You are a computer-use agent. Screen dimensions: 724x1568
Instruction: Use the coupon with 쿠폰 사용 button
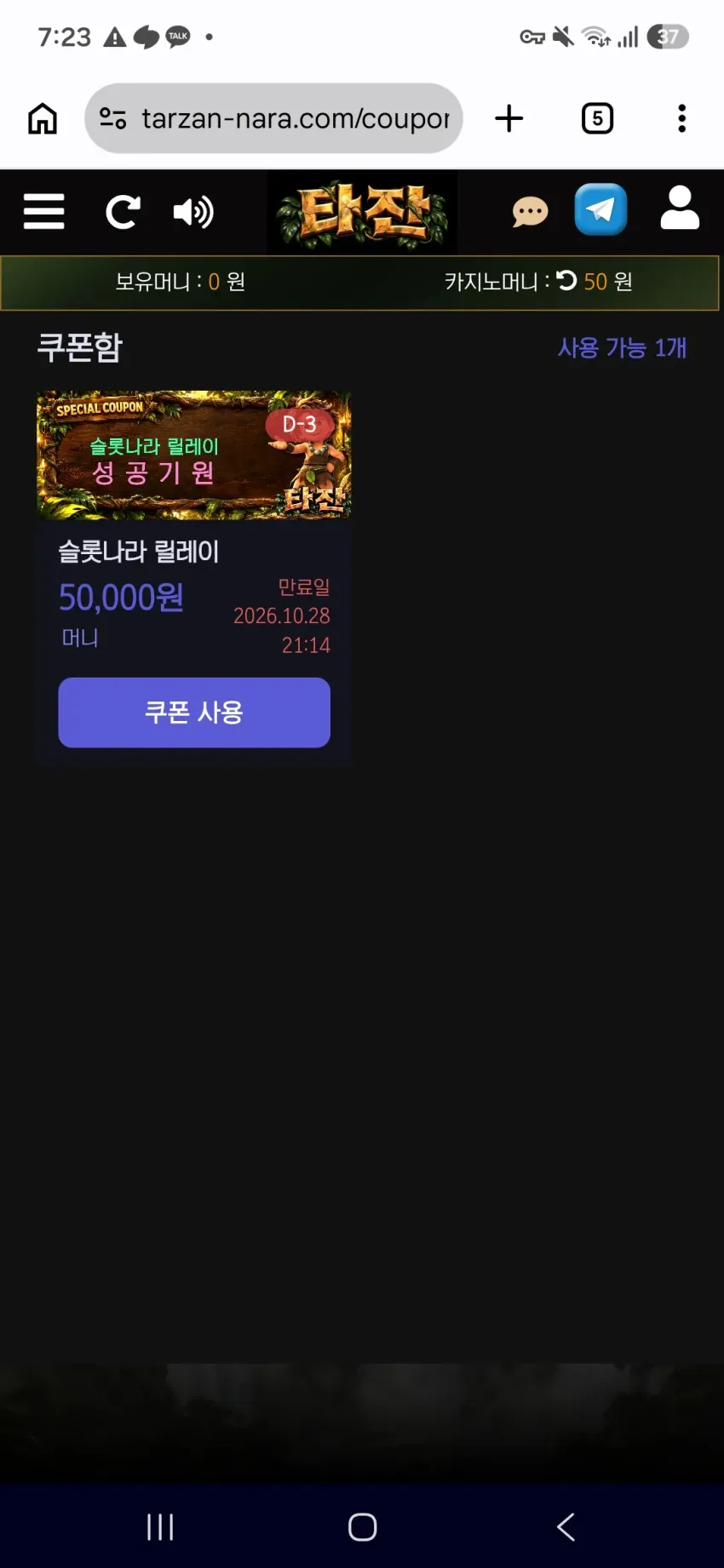click(194, 712)
